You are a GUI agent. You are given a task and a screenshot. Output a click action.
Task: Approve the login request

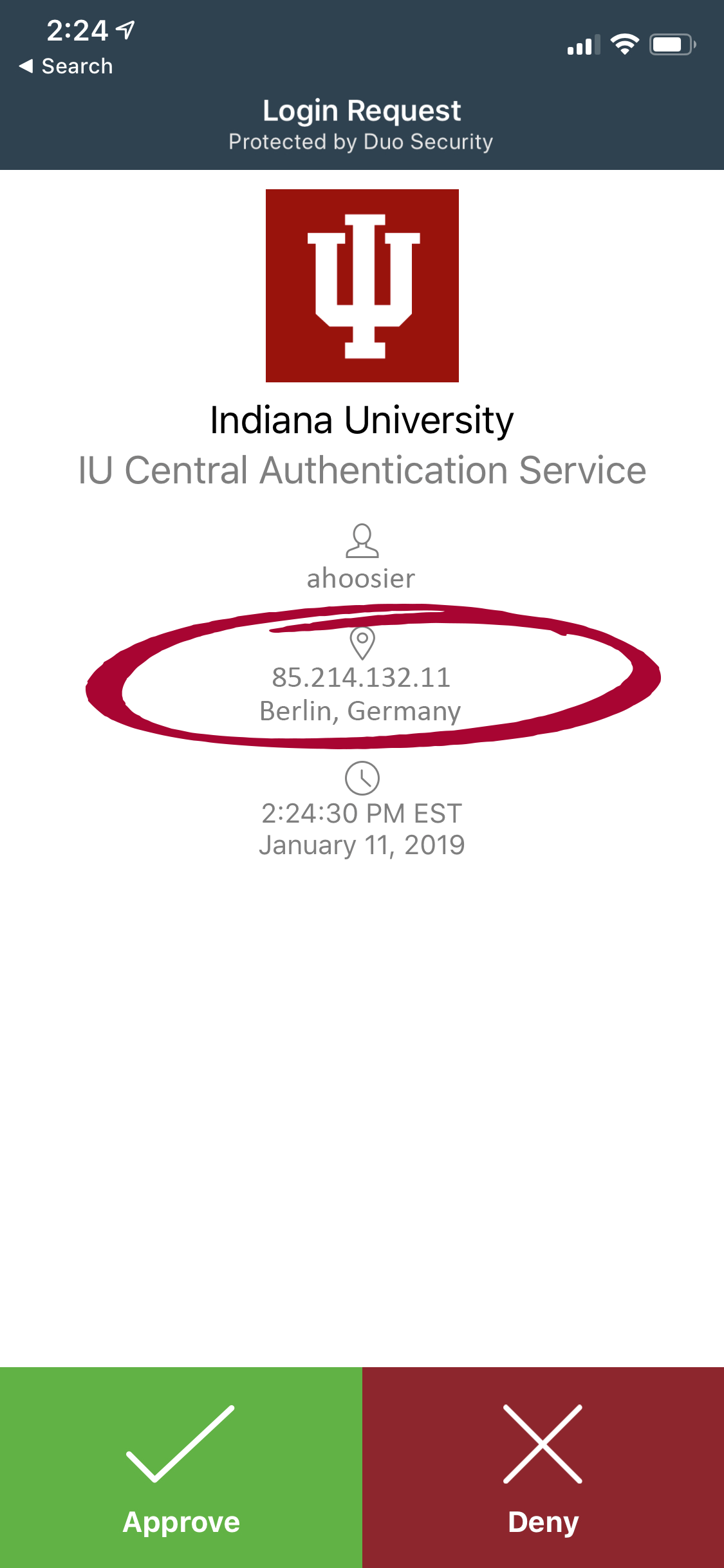click(181, 1467)
